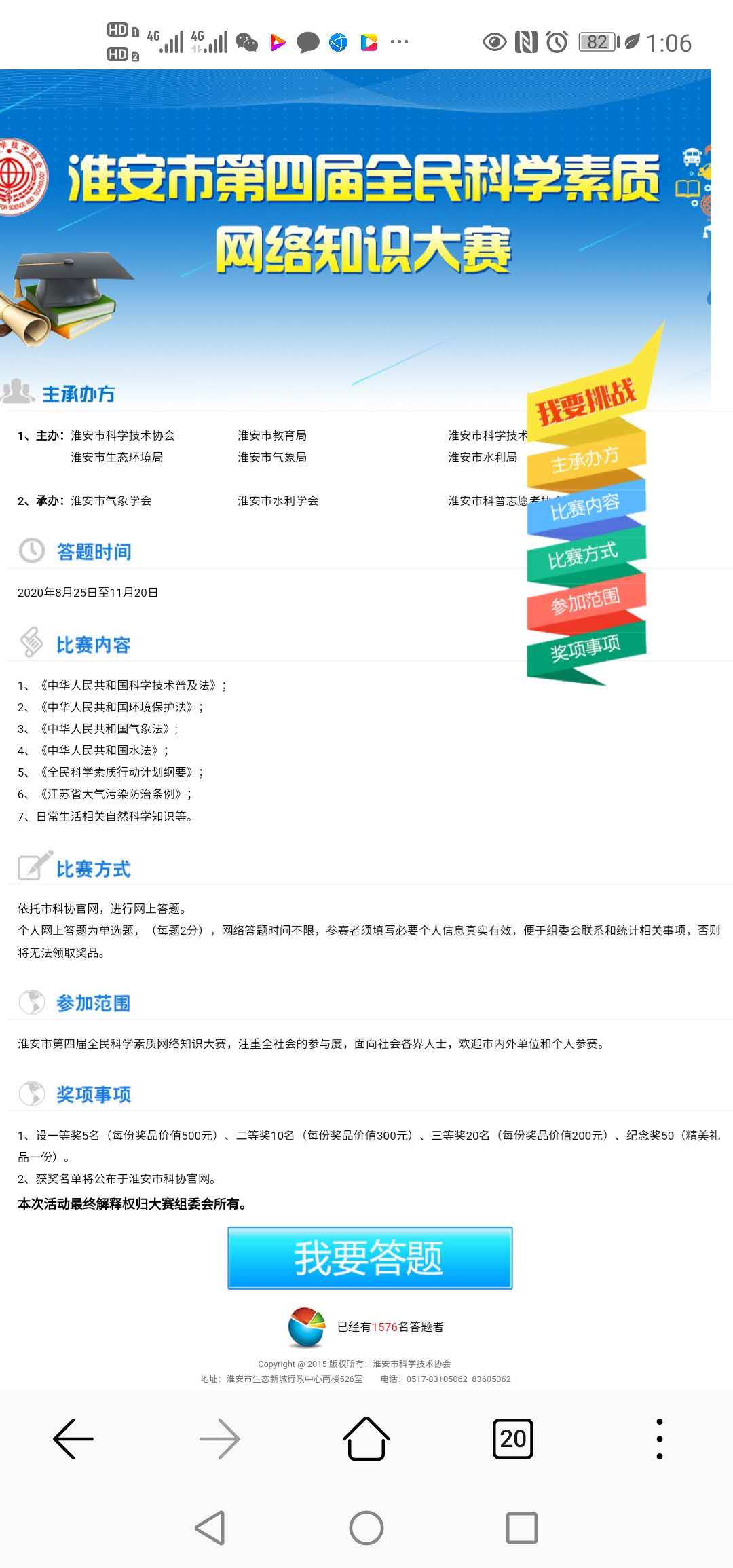Open the 我要挑战 ribbon
The width and height of the screenshot is (733, 1568).
coord(588,402)
